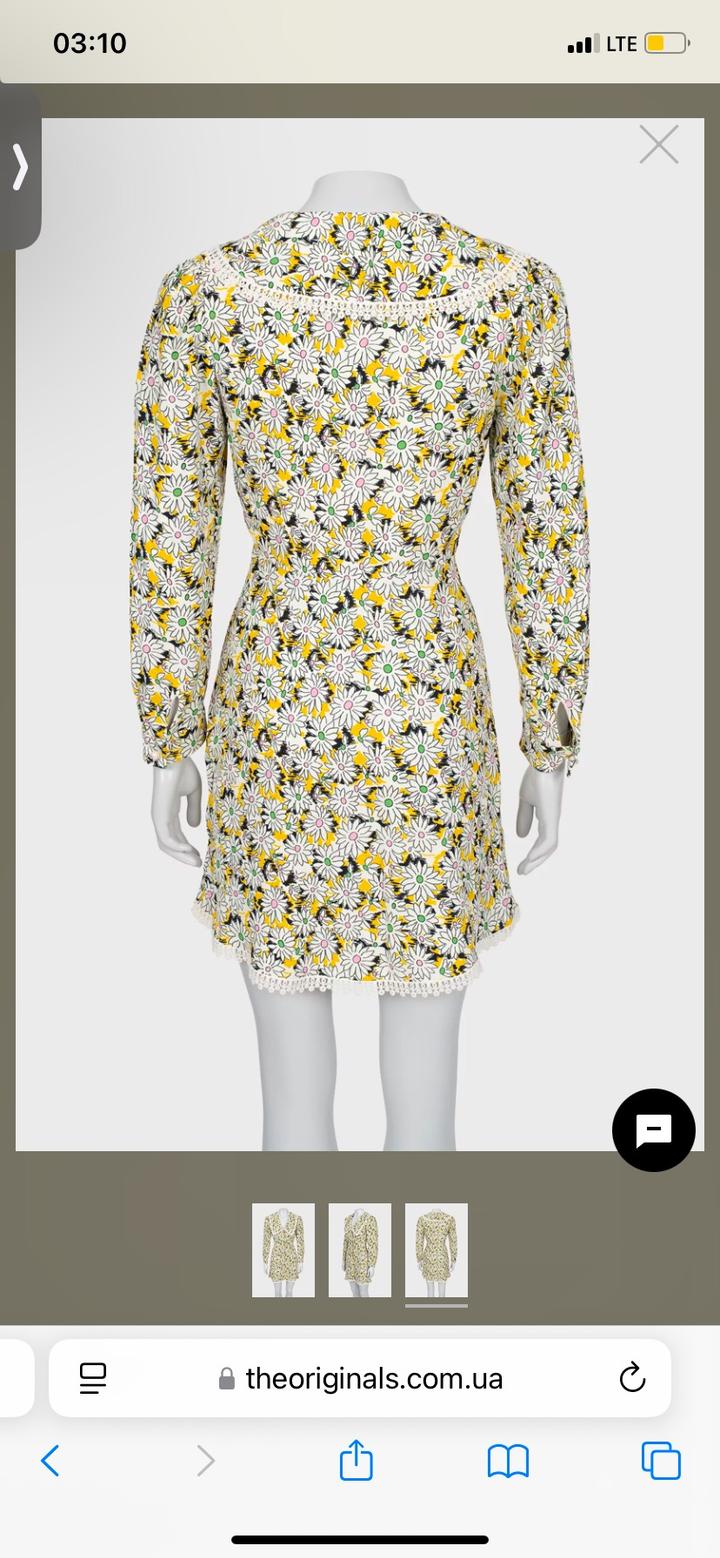Expand the side panel arrow handle
The image size is (720, 1558).
pos(20,167)
